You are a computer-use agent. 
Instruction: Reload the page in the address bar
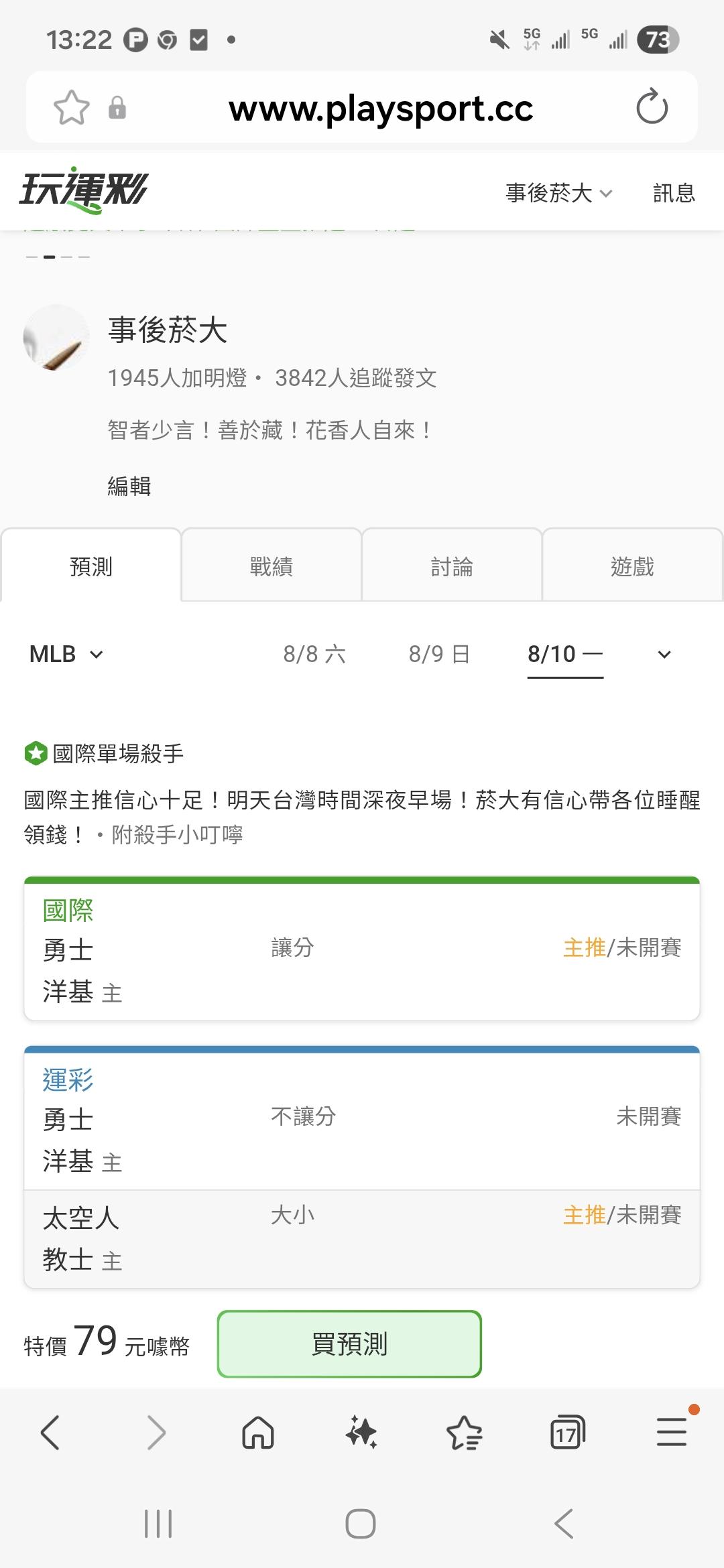(x=652, y=107)
